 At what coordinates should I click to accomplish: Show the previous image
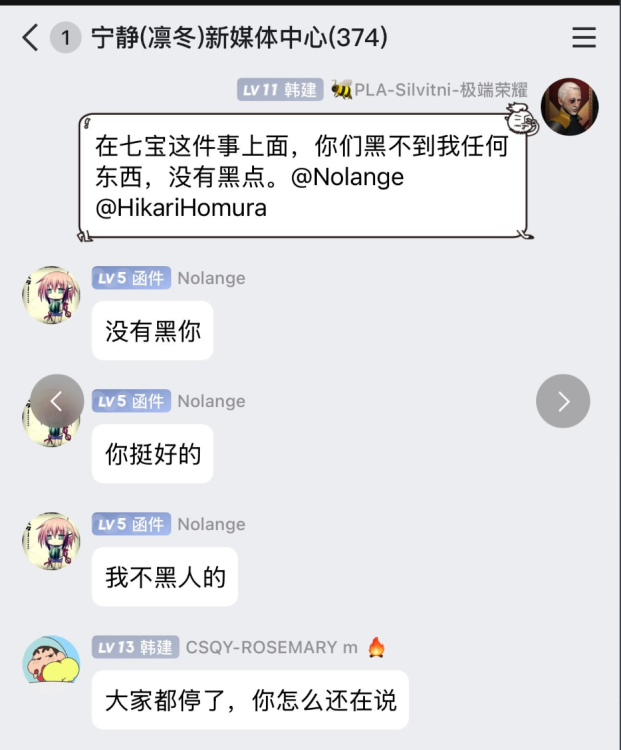[57, 401]
